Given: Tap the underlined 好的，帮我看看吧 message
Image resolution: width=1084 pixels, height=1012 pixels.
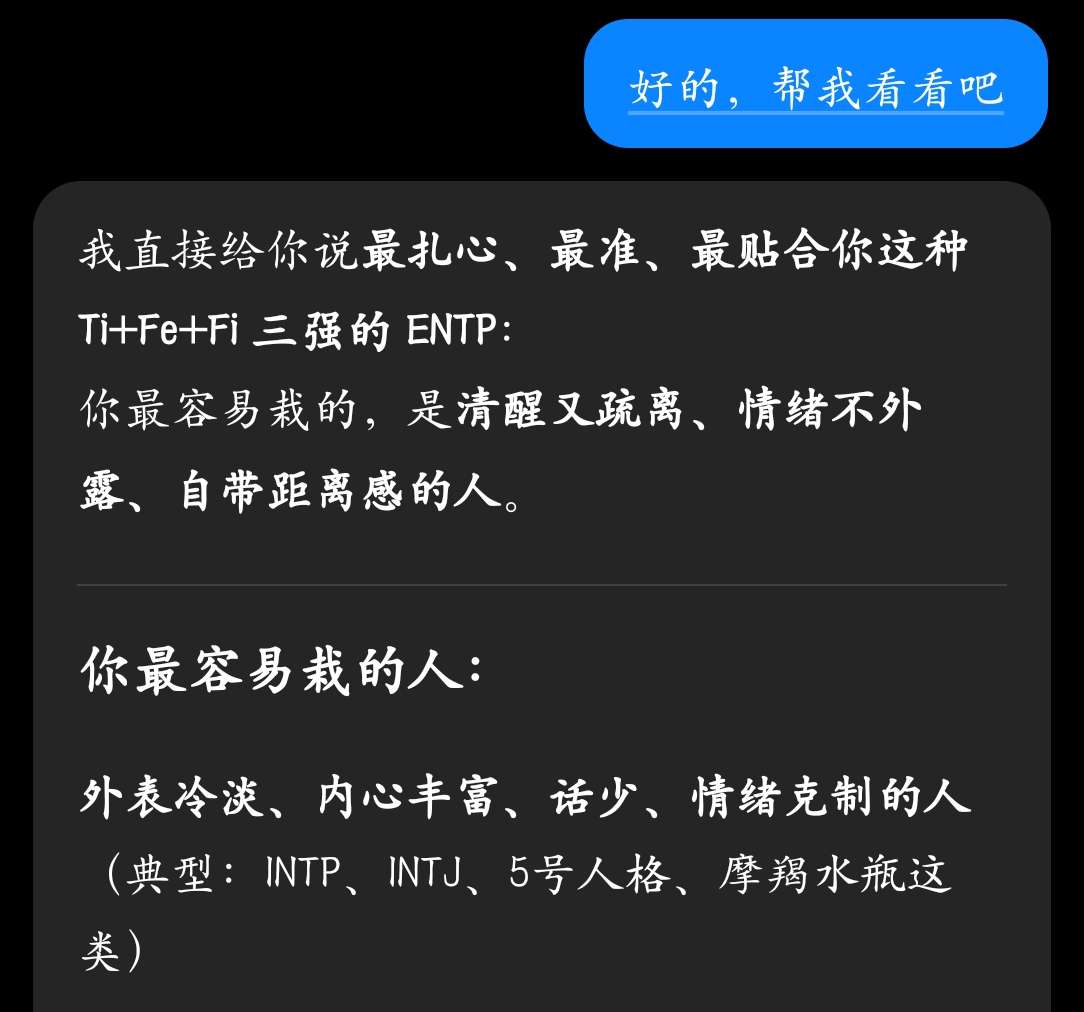Looking at the screenshot, I should click(815, 89).
